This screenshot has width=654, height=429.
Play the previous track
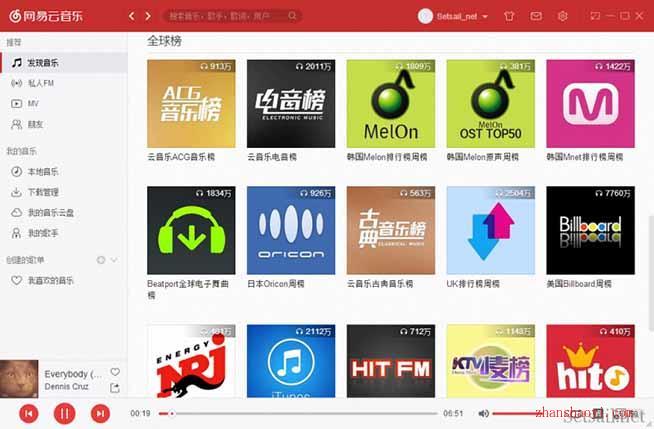(x=29, y=412)
